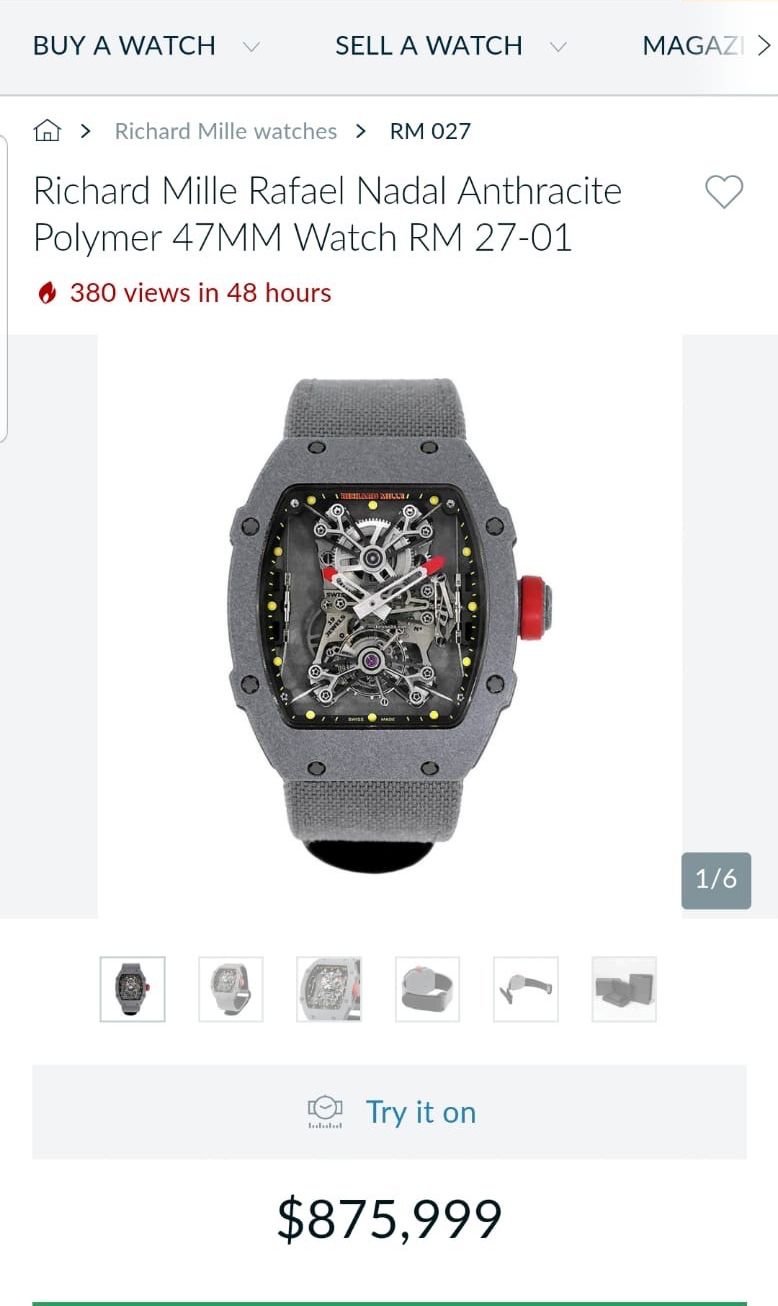Add this watch to favorites with heart
778x1306 pixels.
click(x=724, y=191)
